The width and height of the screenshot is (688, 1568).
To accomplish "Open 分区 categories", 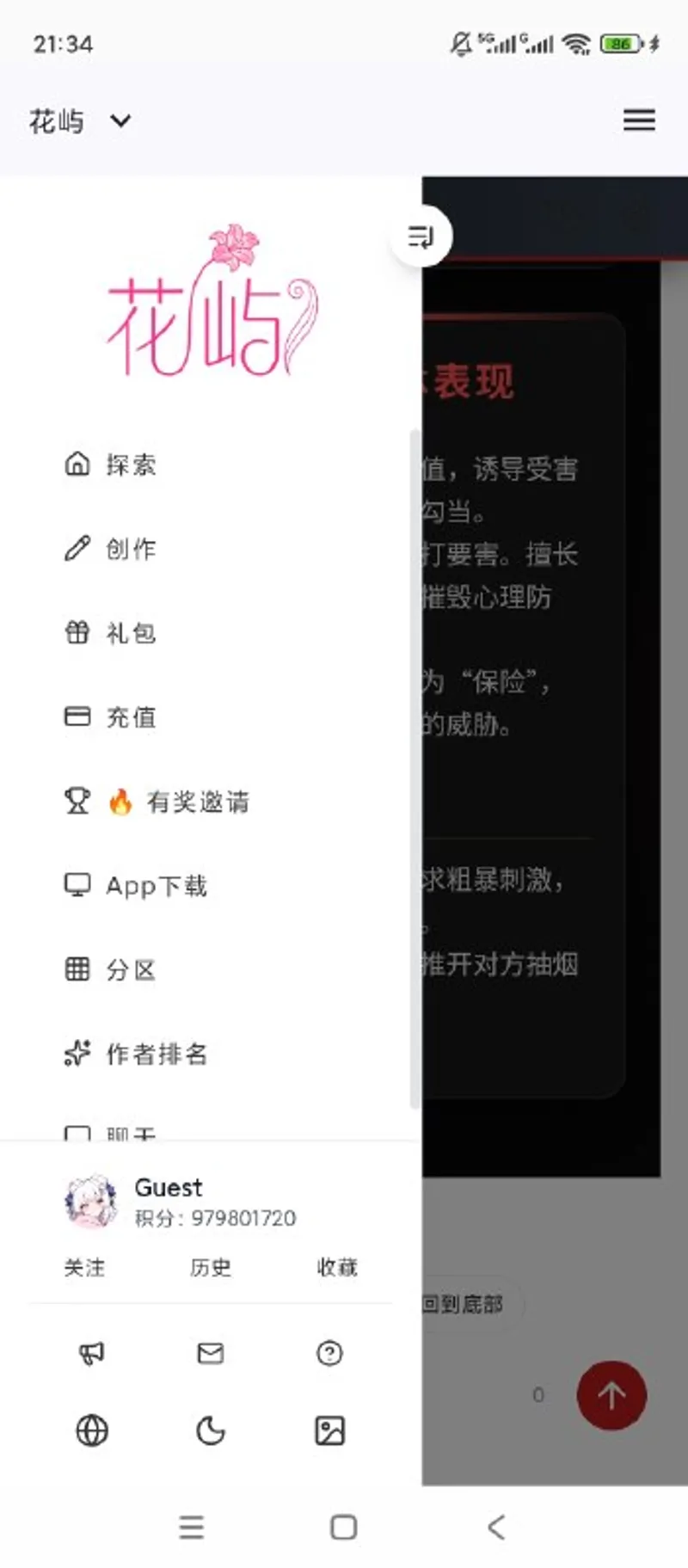I will coord(129,969).
